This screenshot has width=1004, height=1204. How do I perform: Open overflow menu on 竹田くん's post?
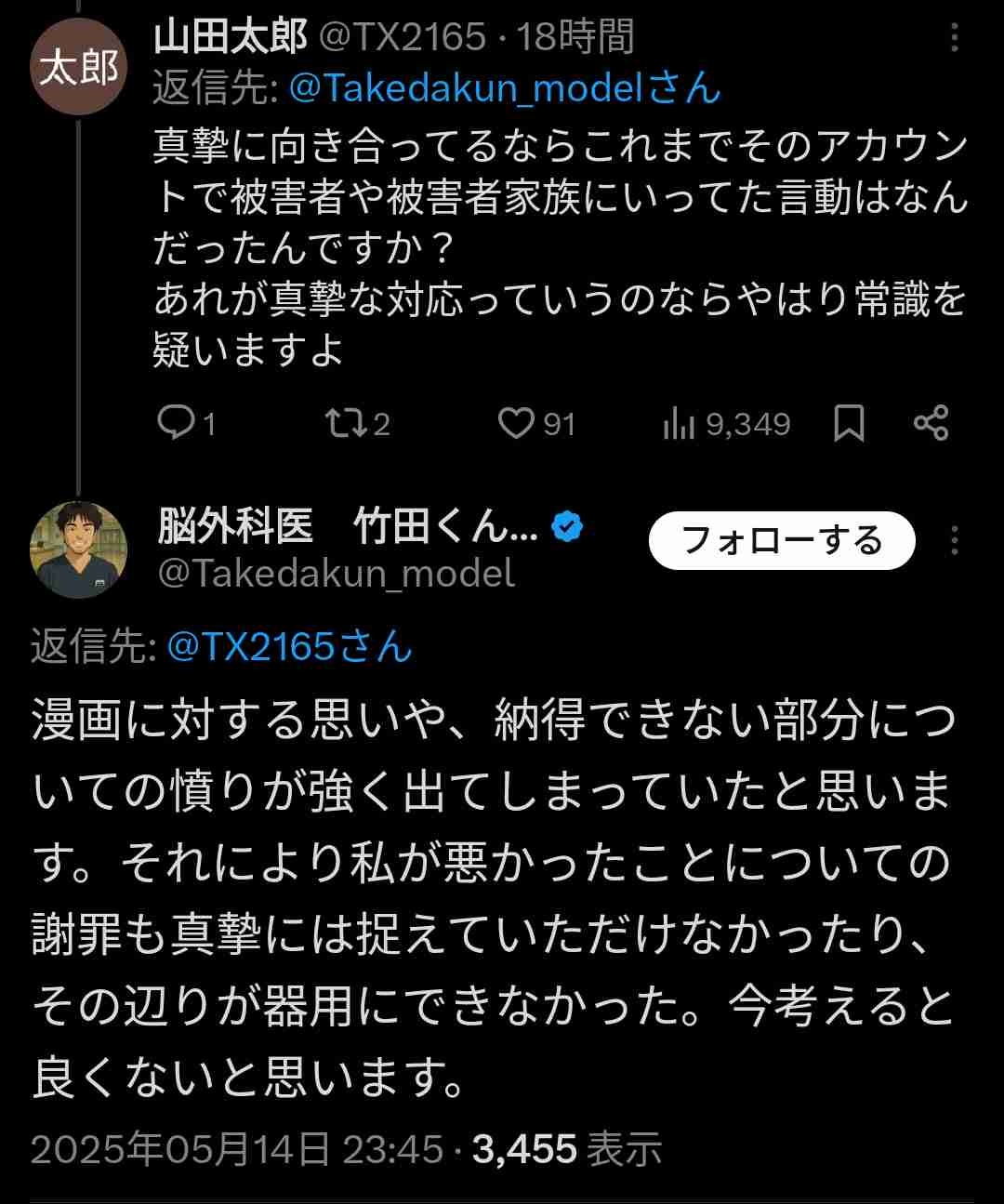pyautogui.click(x=955, y=541)
